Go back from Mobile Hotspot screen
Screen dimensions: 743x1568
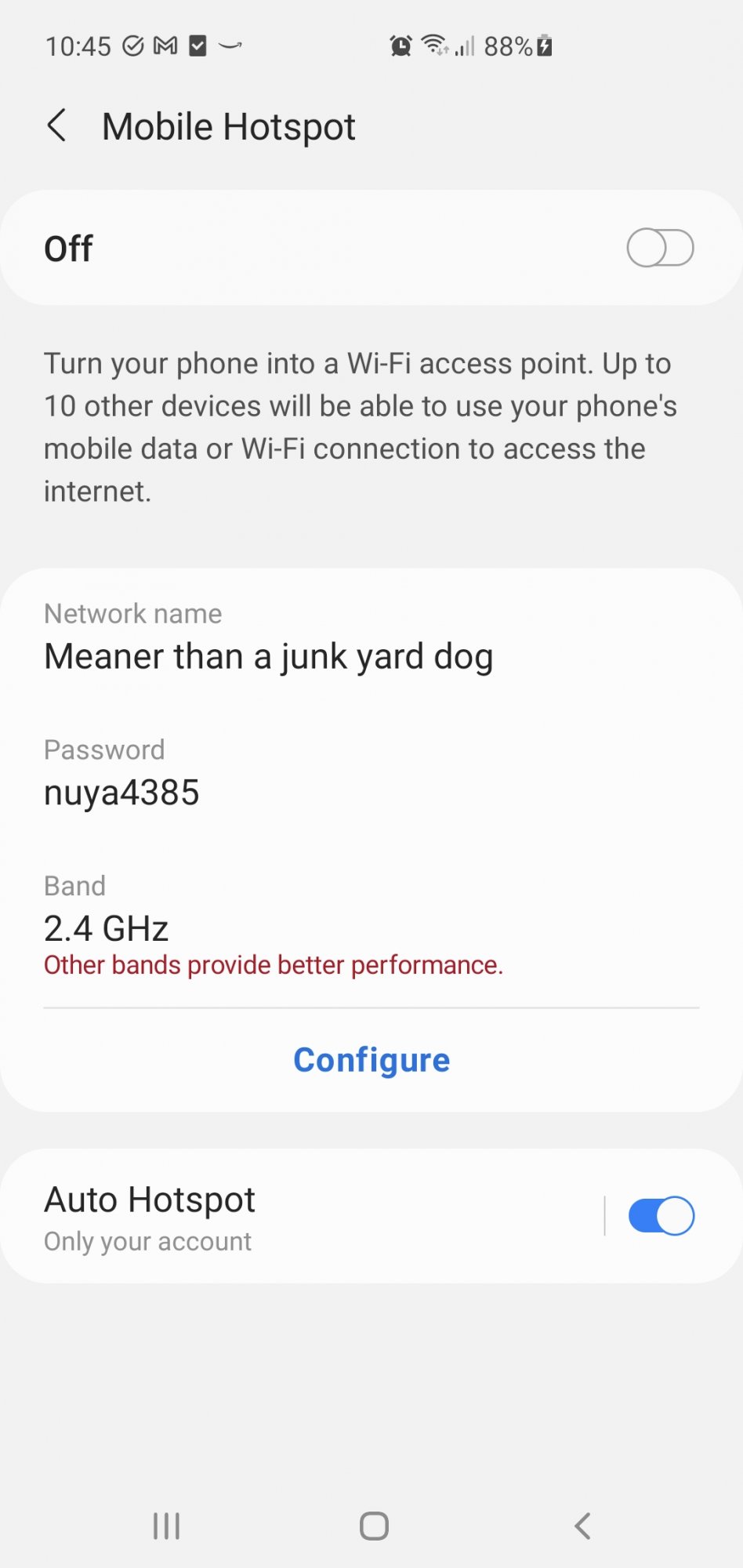click(56, 125)
